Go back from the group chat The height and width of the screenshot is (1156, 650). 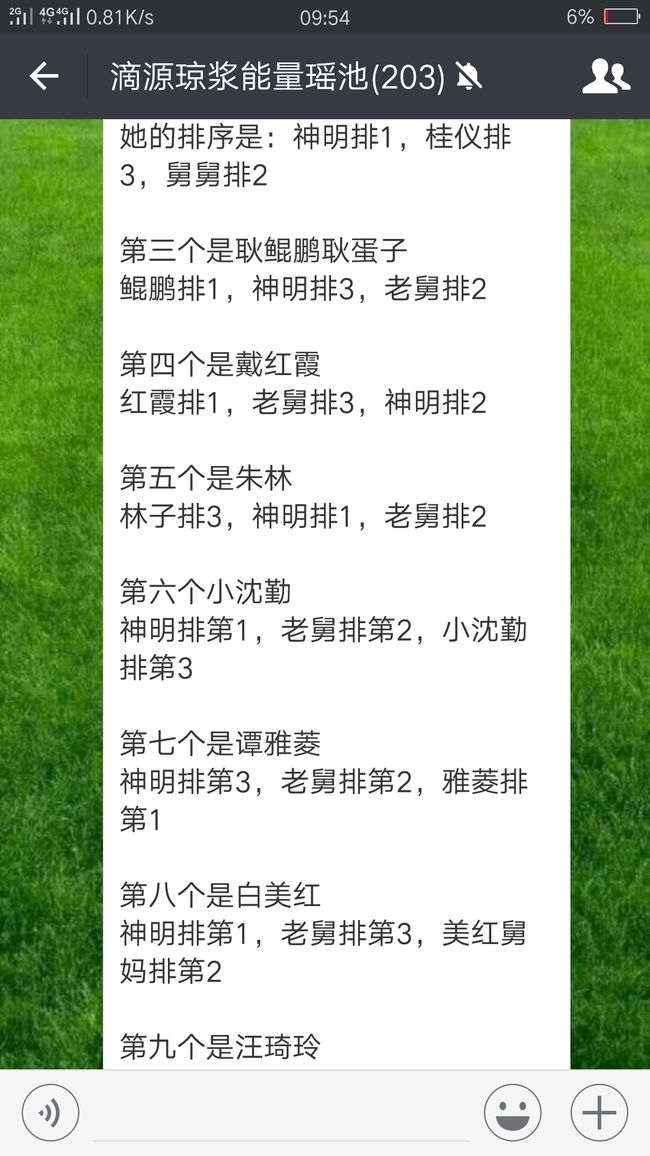tap(43, 76)
